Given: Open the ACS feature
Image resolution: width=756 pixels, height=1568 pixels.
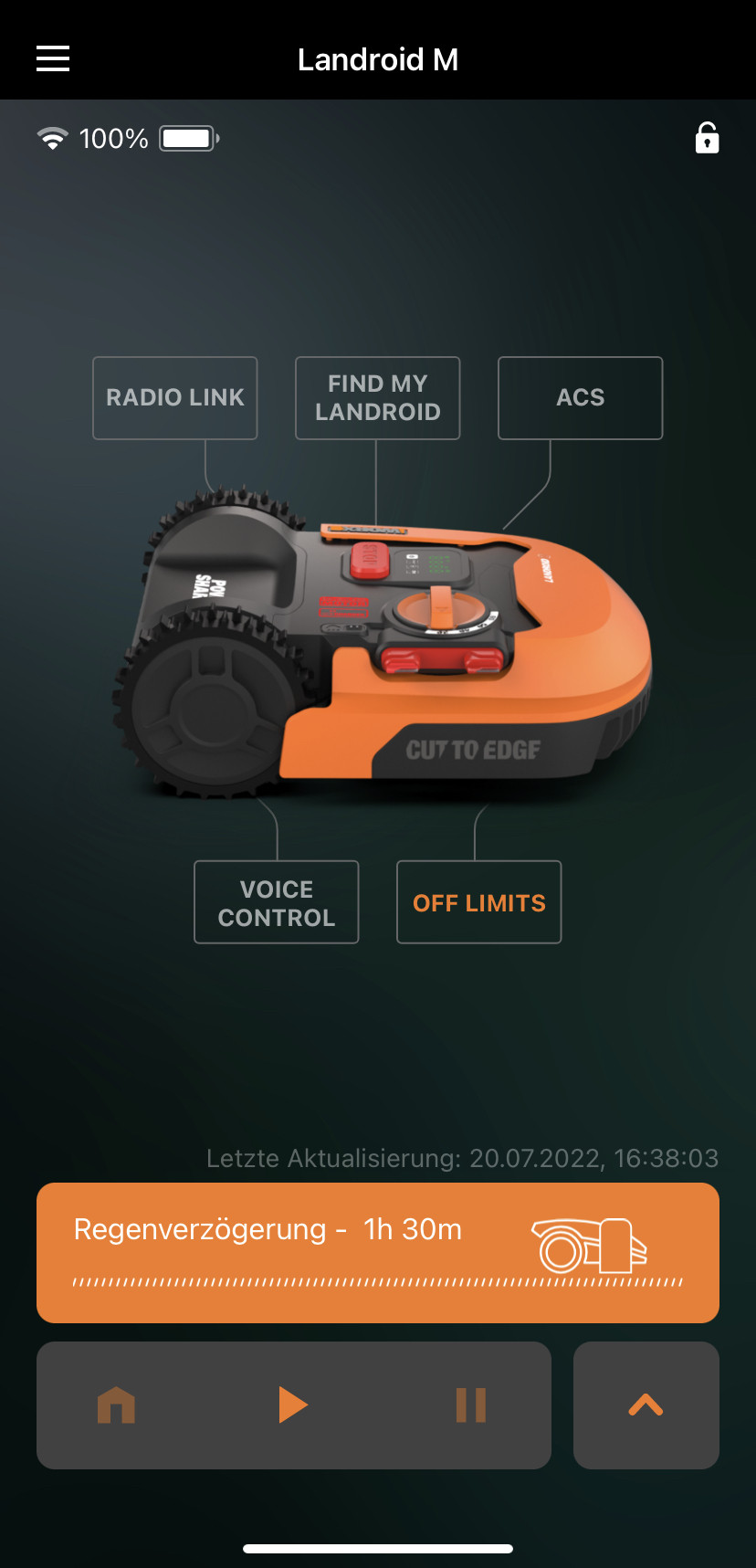Looking at the screenshot, I should point(580,398).
